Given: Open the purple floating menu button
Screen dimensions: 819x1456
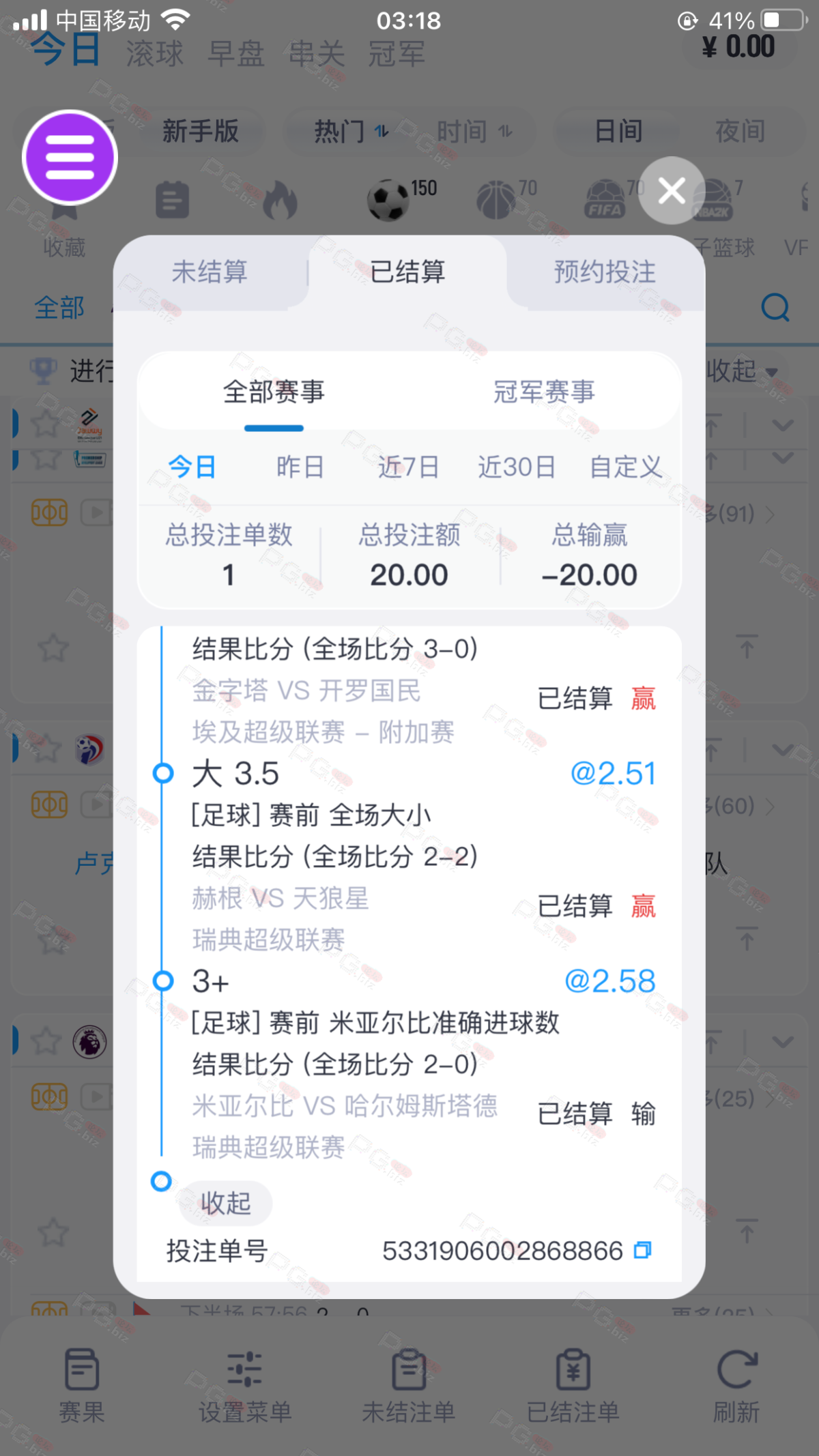Looking at the screenshot, I should (x=70, y=158).
